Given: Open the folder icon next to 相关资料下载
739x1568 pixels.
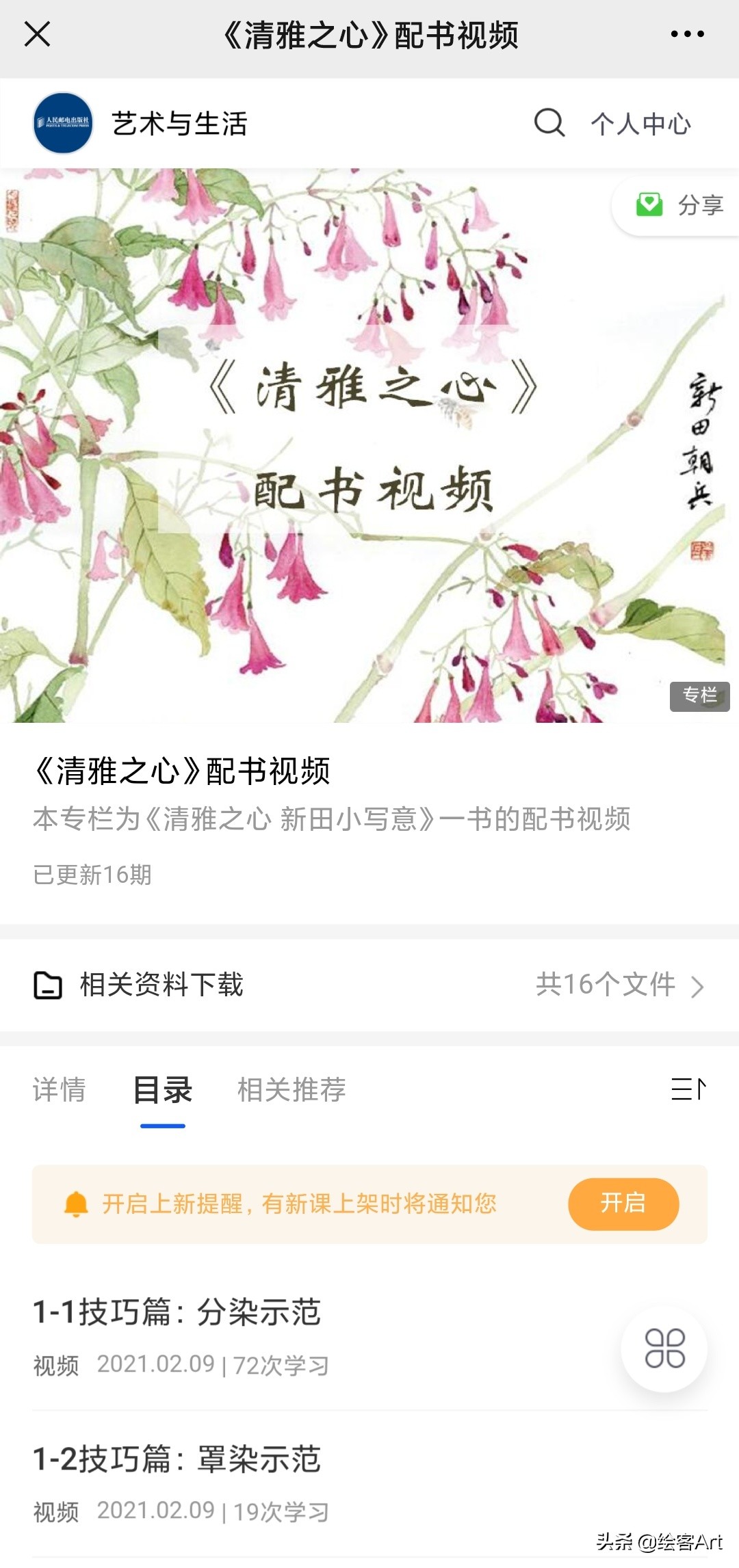Looking at the screenshot, I should (x=47, y=985).
